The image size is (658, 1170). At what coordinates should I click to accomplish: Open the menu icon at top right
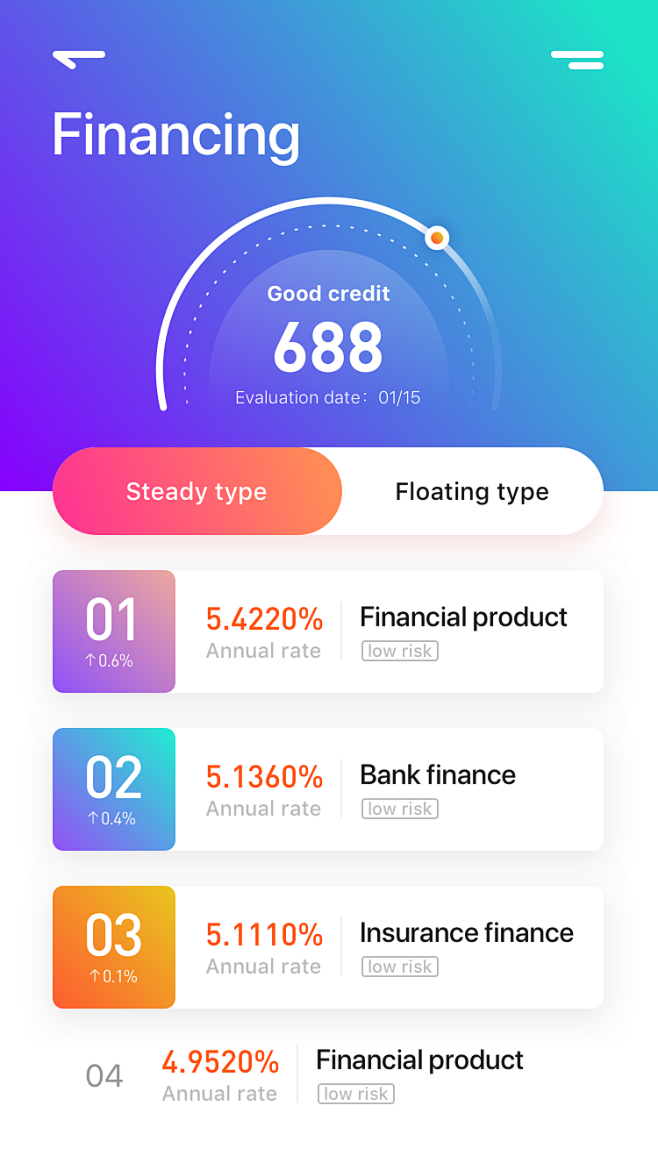click(577, 60)
